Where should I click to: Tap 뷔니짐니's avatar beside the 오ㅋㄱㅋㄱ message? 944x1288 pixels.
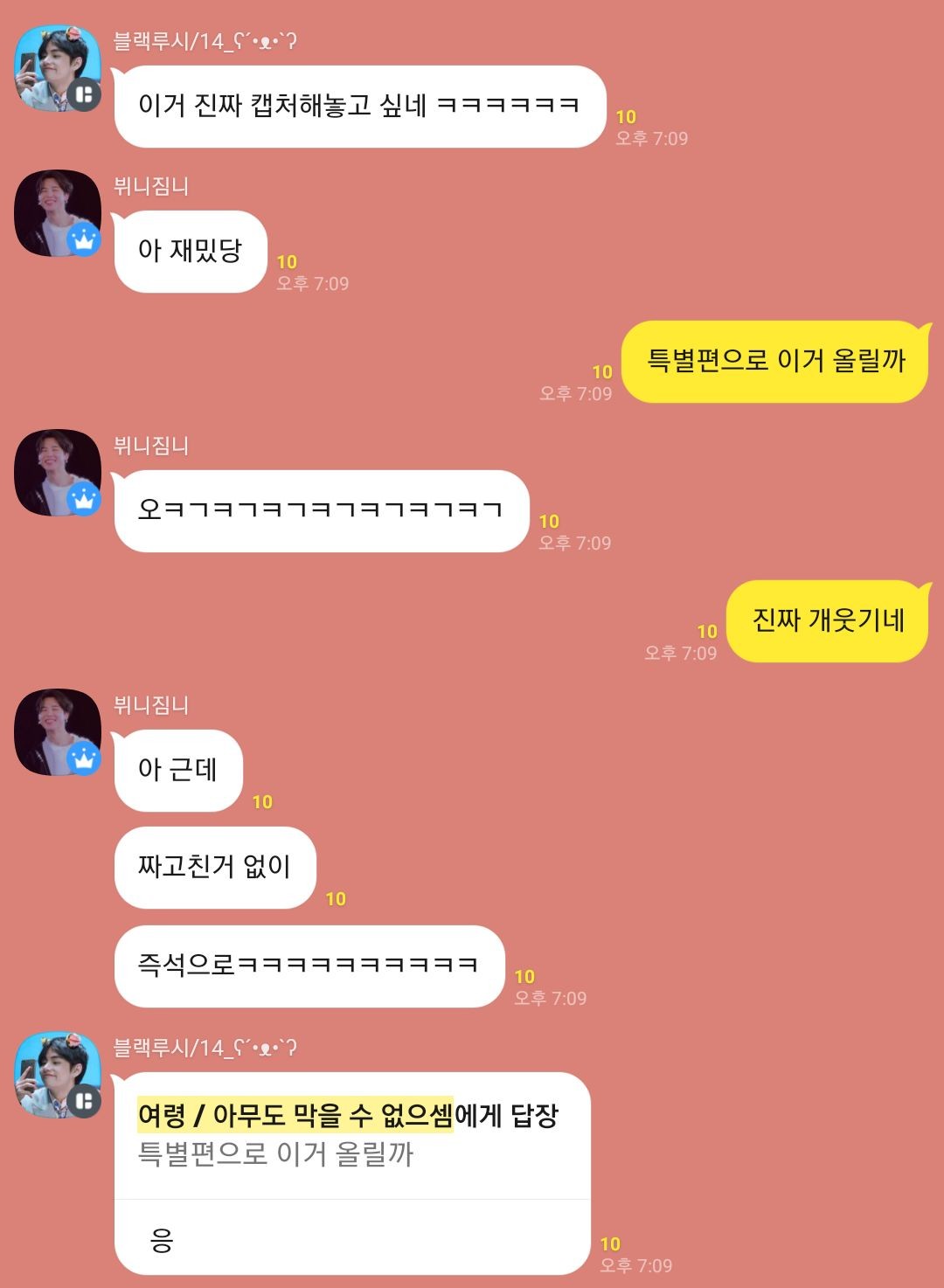click(x=57, y=473)
